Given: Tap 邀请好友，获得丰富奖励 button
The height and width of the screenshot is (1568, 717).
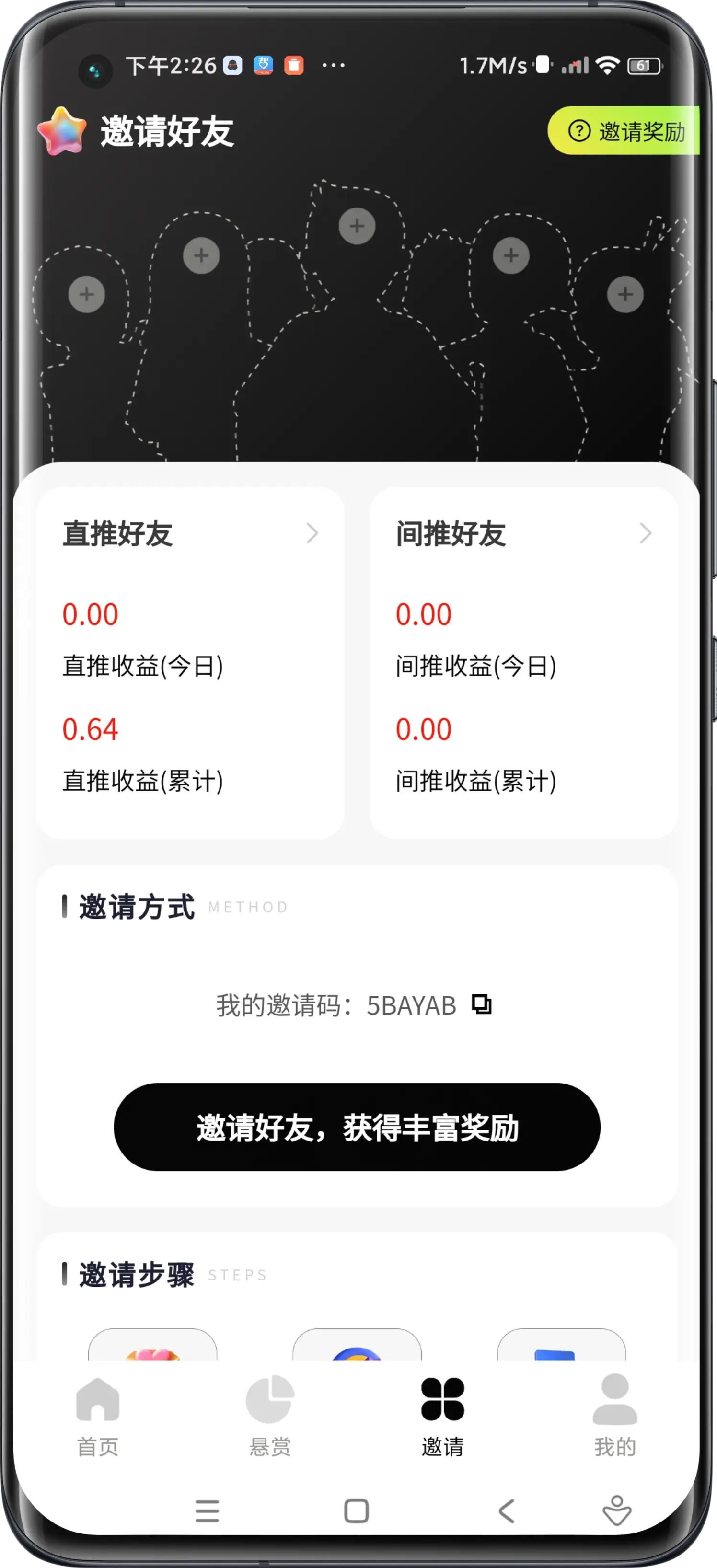Looking at the screenshot, I should tap(357, 1127).
